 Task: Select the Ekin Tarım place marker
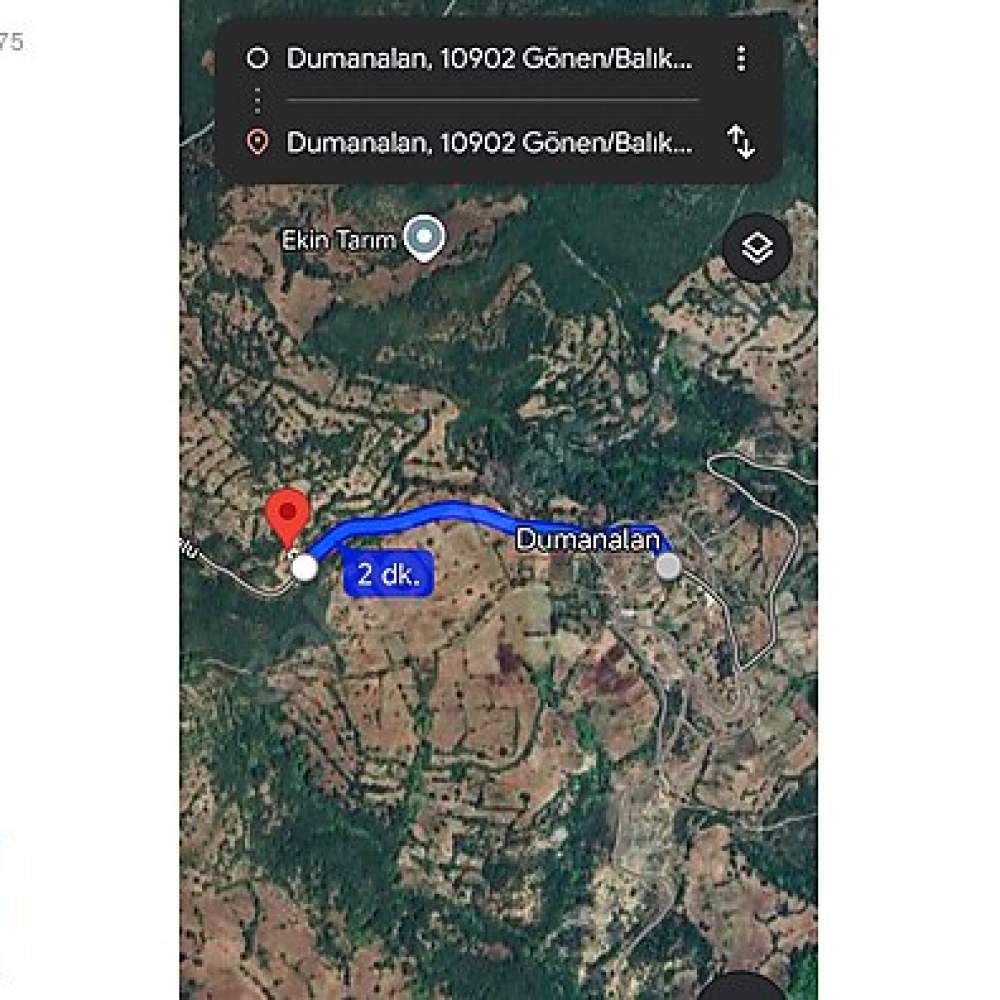[x=428, y=238]
